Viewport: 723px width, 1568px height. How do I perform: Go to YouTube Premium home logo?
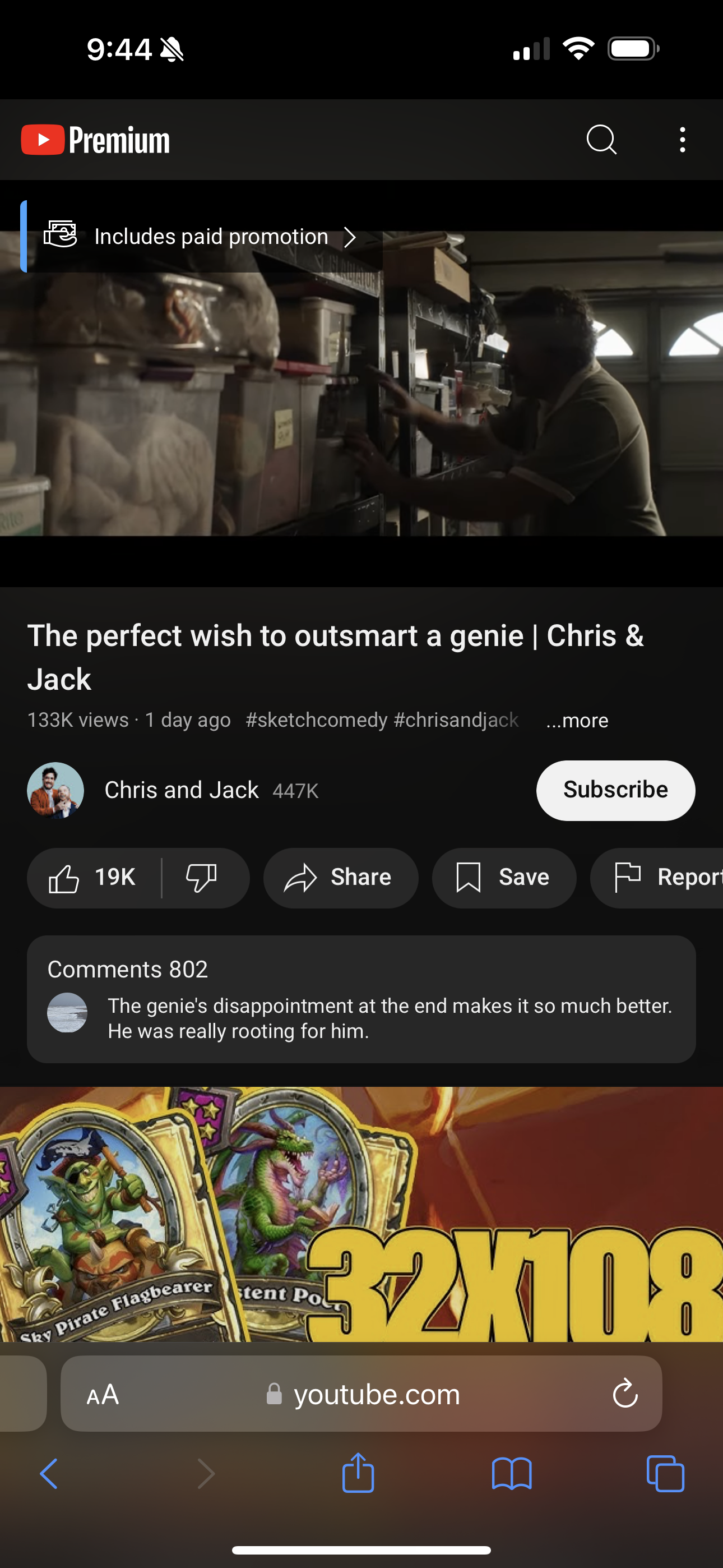[x=95, y=140]
